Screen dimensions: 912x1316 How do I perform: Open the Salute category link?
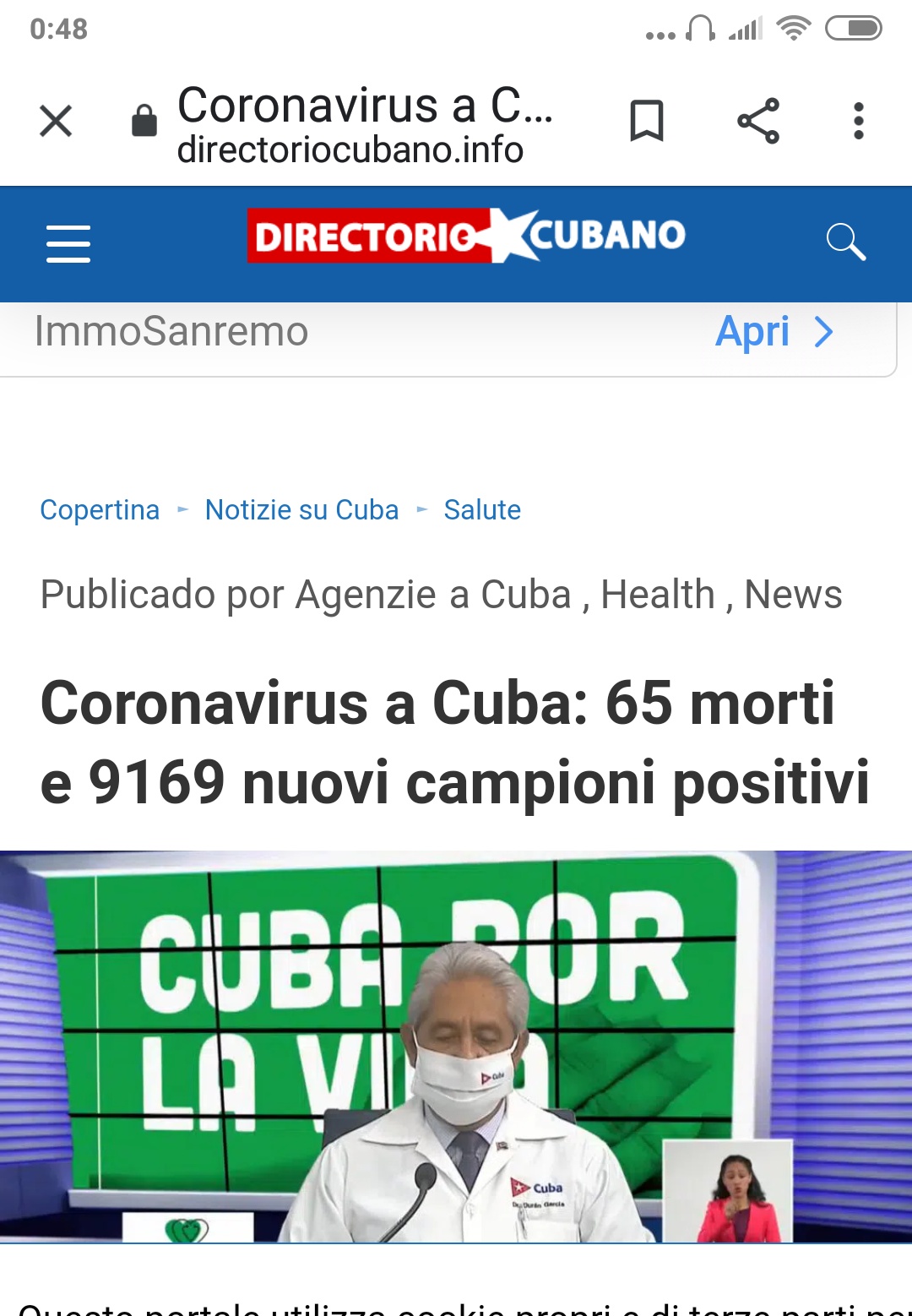coord(482,510)
